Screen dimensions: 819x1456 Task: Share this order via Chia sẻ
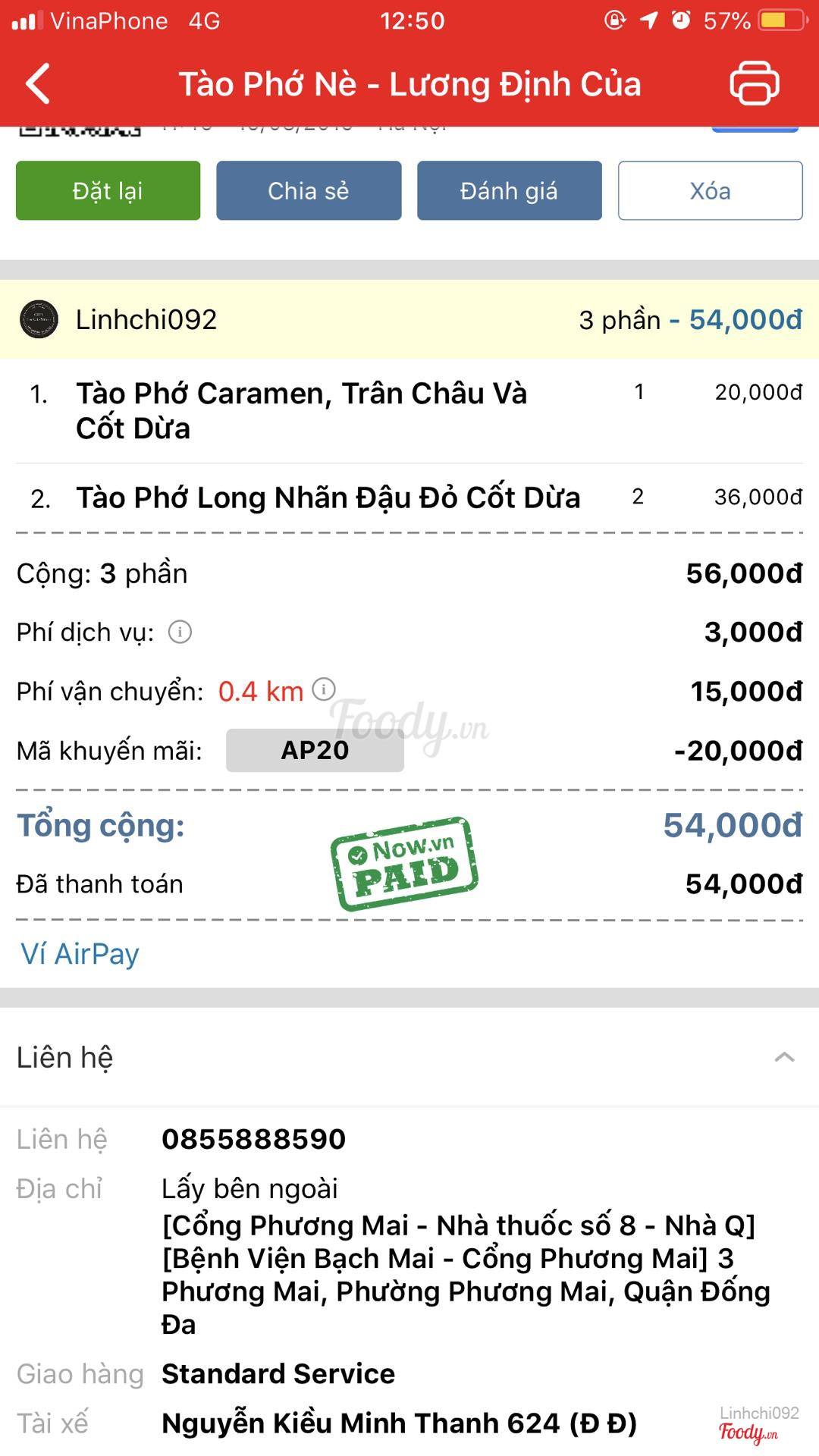[x=309, y=191]
